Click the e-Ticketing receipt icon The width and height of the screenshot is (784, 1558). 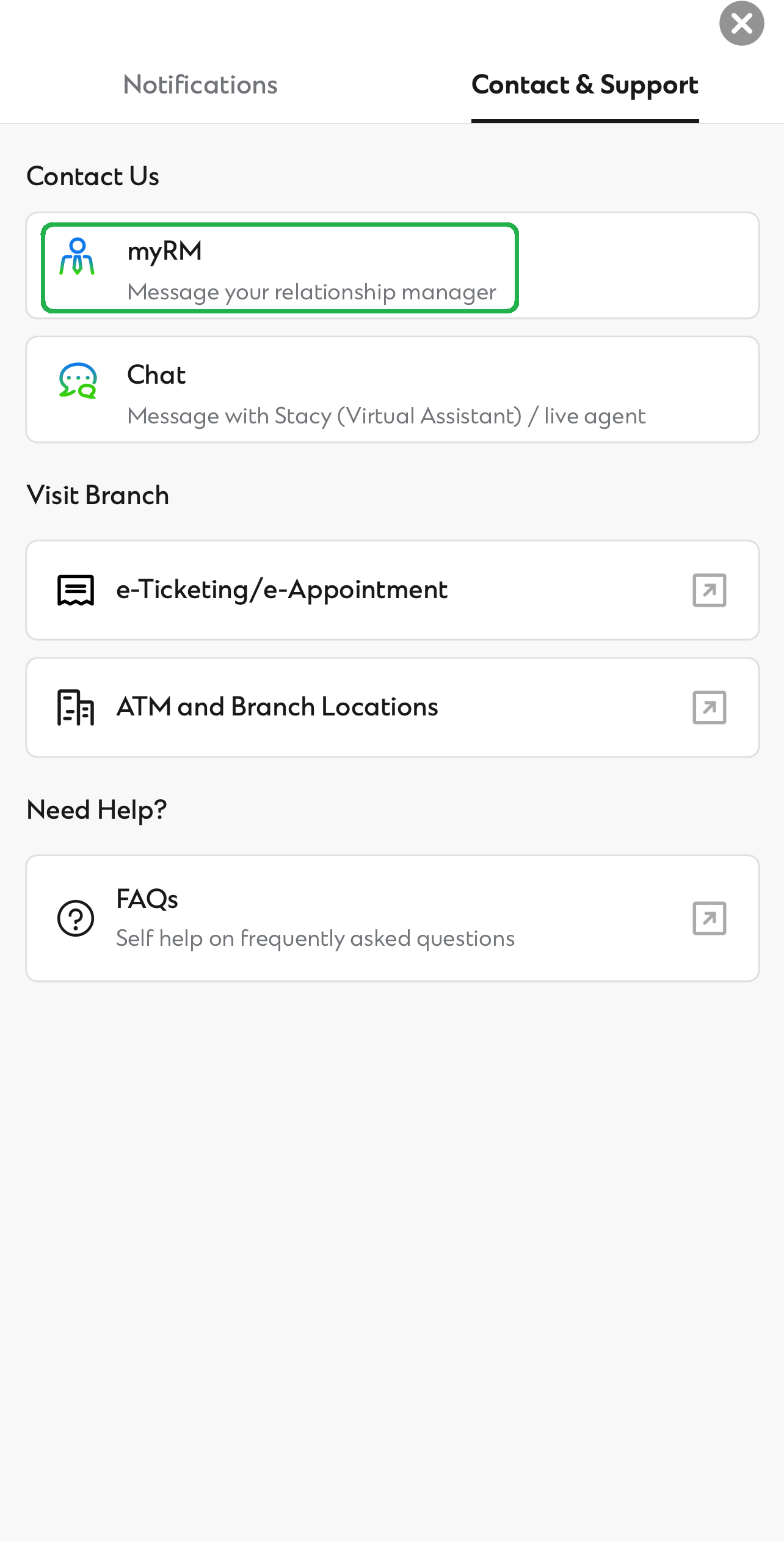pos(74,589)
